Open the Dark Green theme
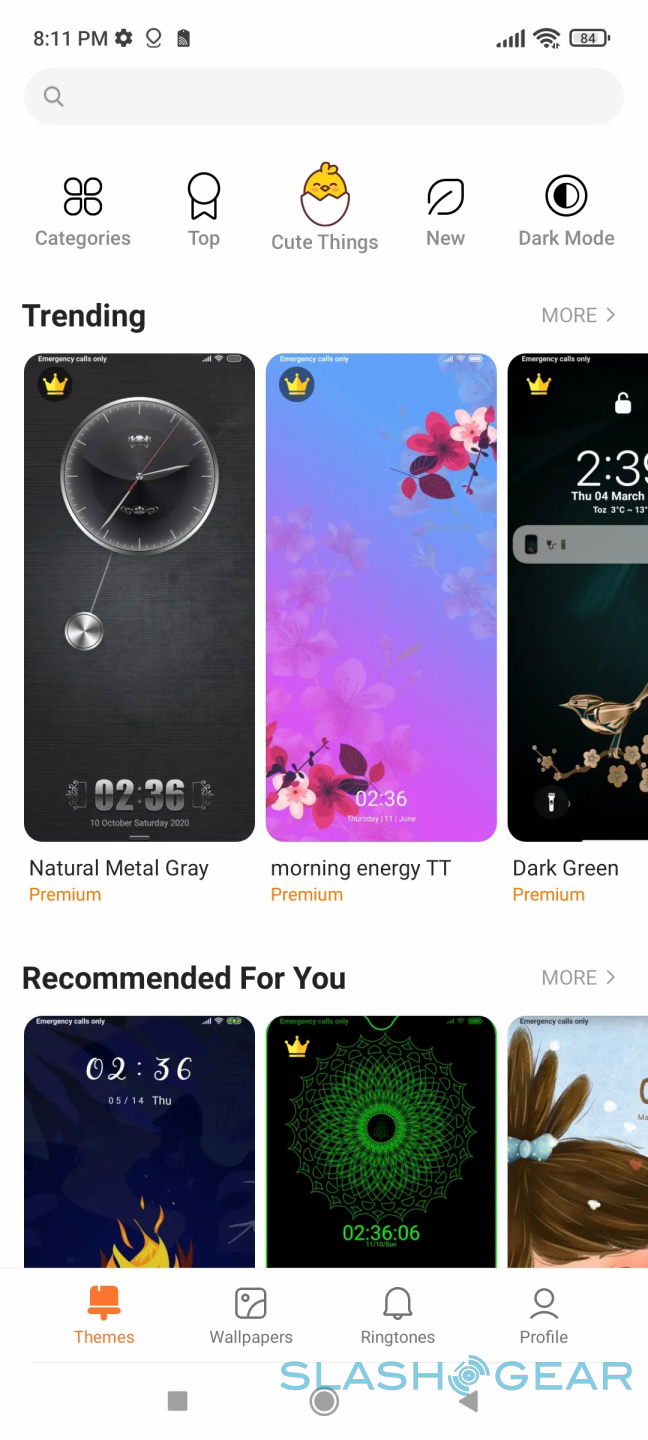 point(578,597)
